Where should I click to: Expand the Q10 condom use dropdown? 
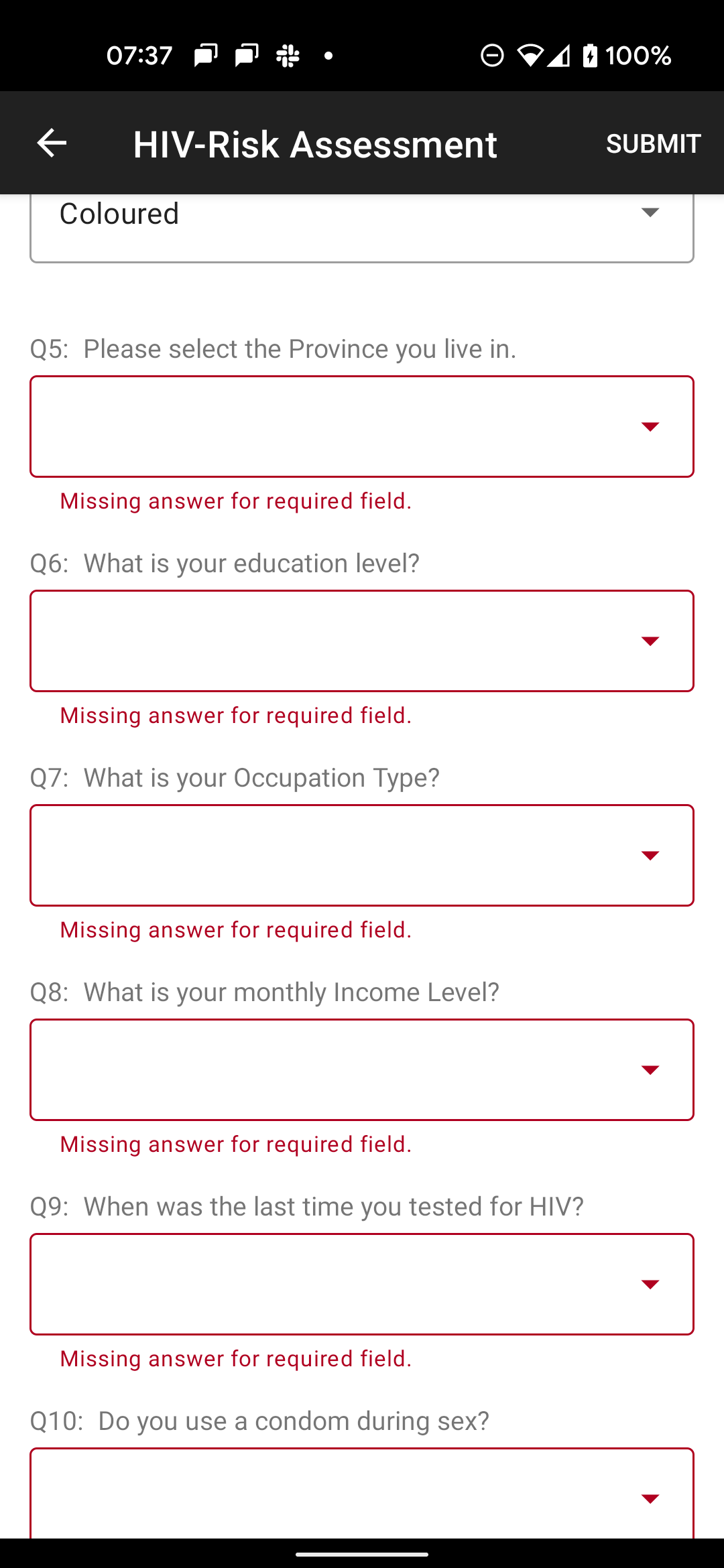coord(362,1496)
